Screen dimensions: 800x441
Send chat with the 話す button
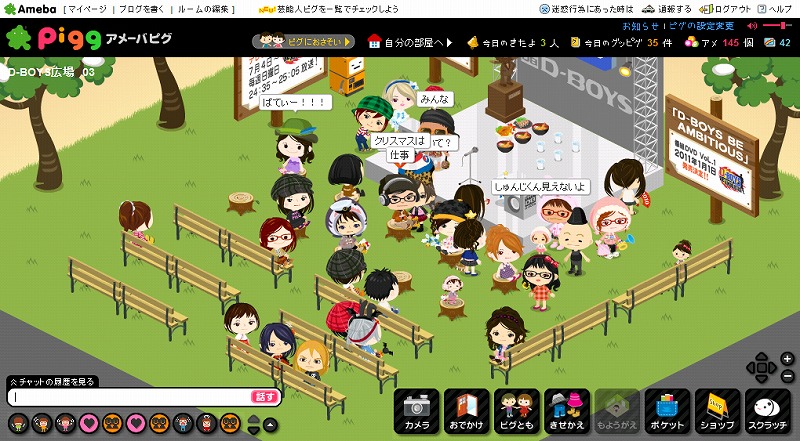point(265,397)
